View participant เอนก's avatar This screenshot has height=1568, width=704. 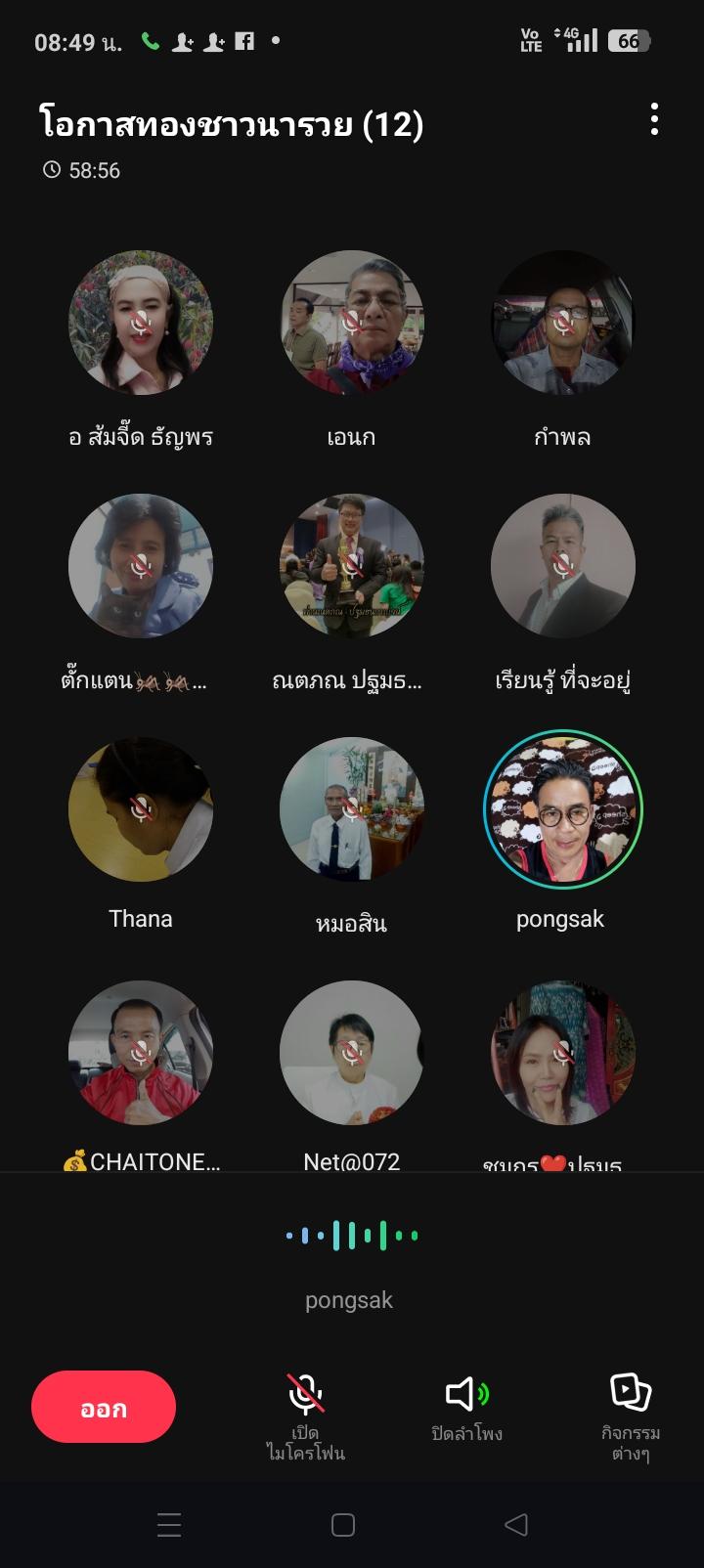[x=352, y=323]
